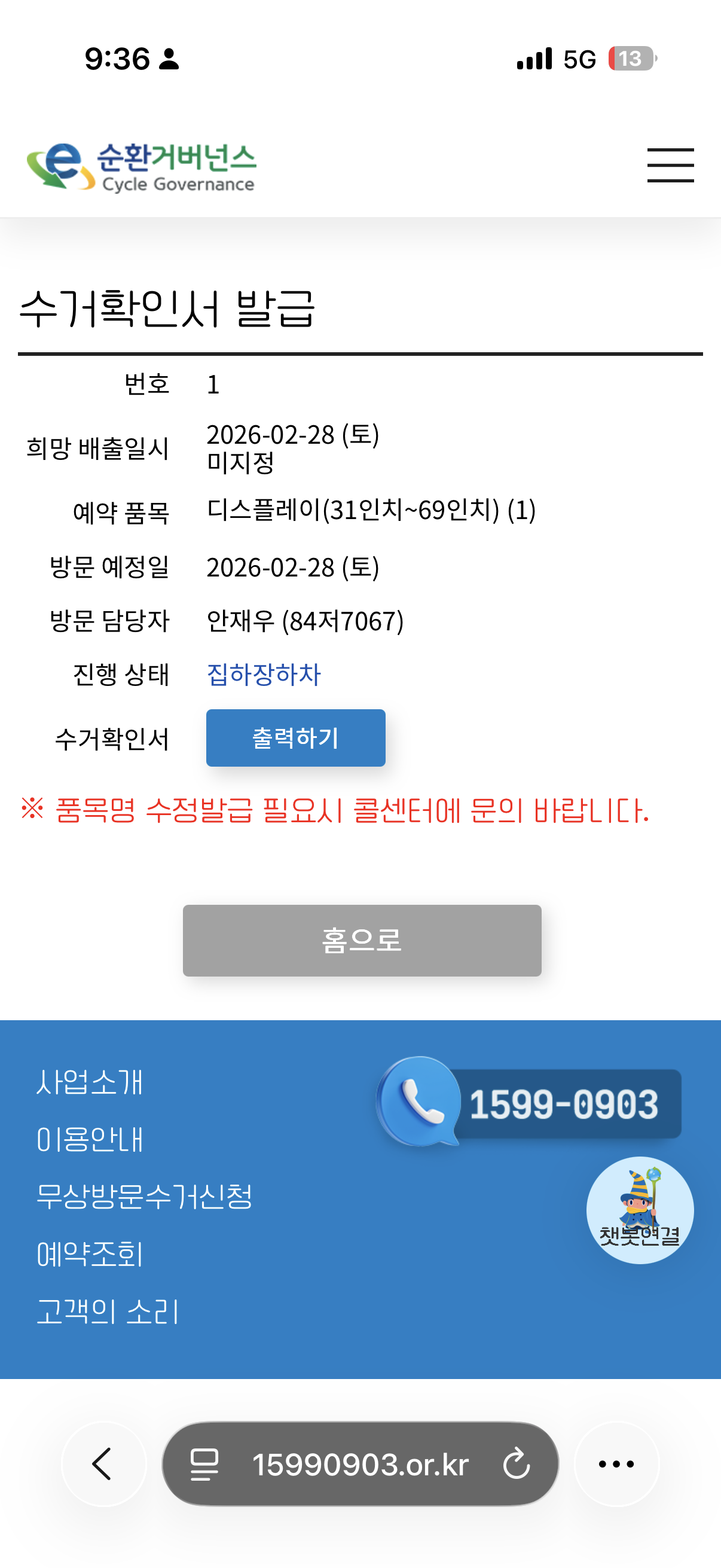Open the 챗봇연결 chatbot button
The width and height of the screenshot is (721, 1568).
pos(639,1209)
